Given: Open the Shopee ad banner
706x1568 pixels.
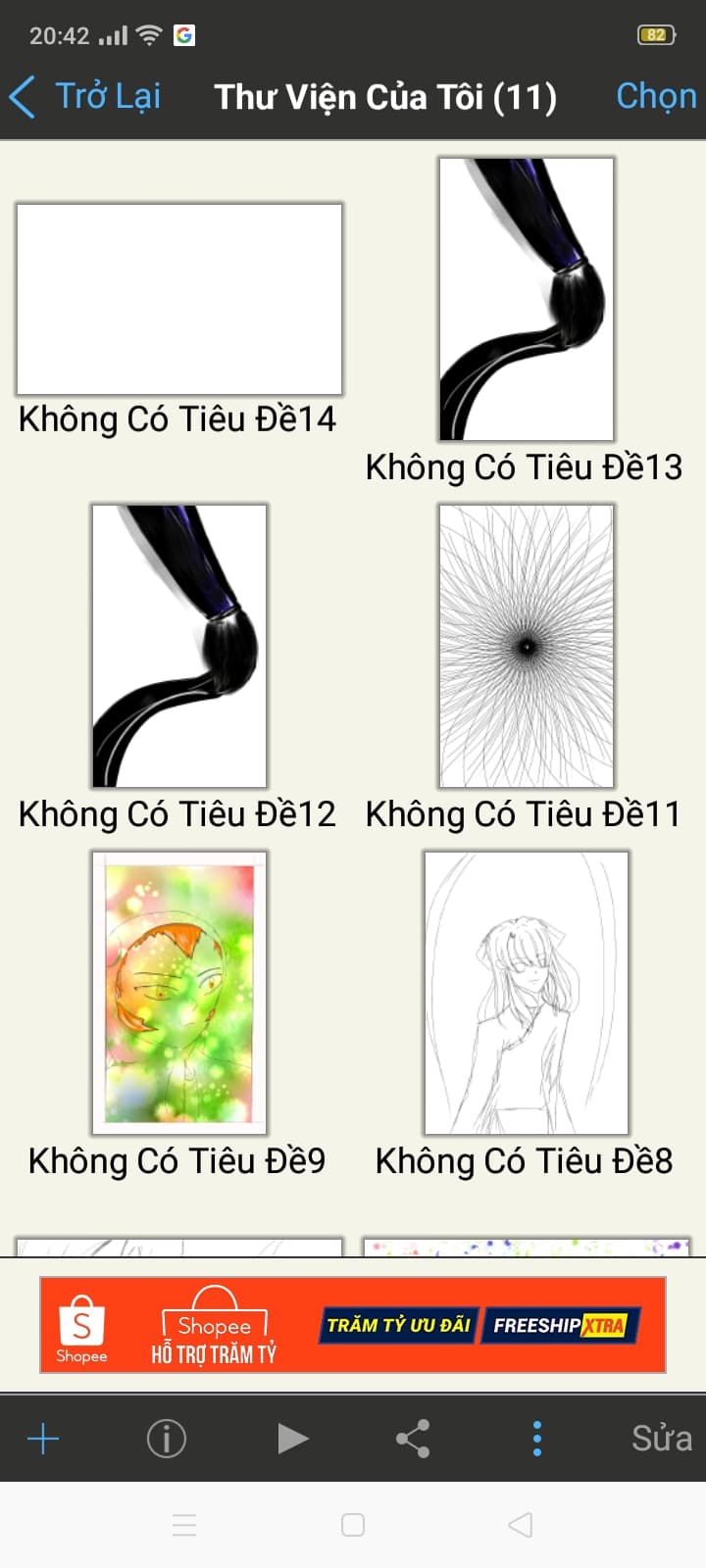Looking at the screenshot, I should 353,1325.
